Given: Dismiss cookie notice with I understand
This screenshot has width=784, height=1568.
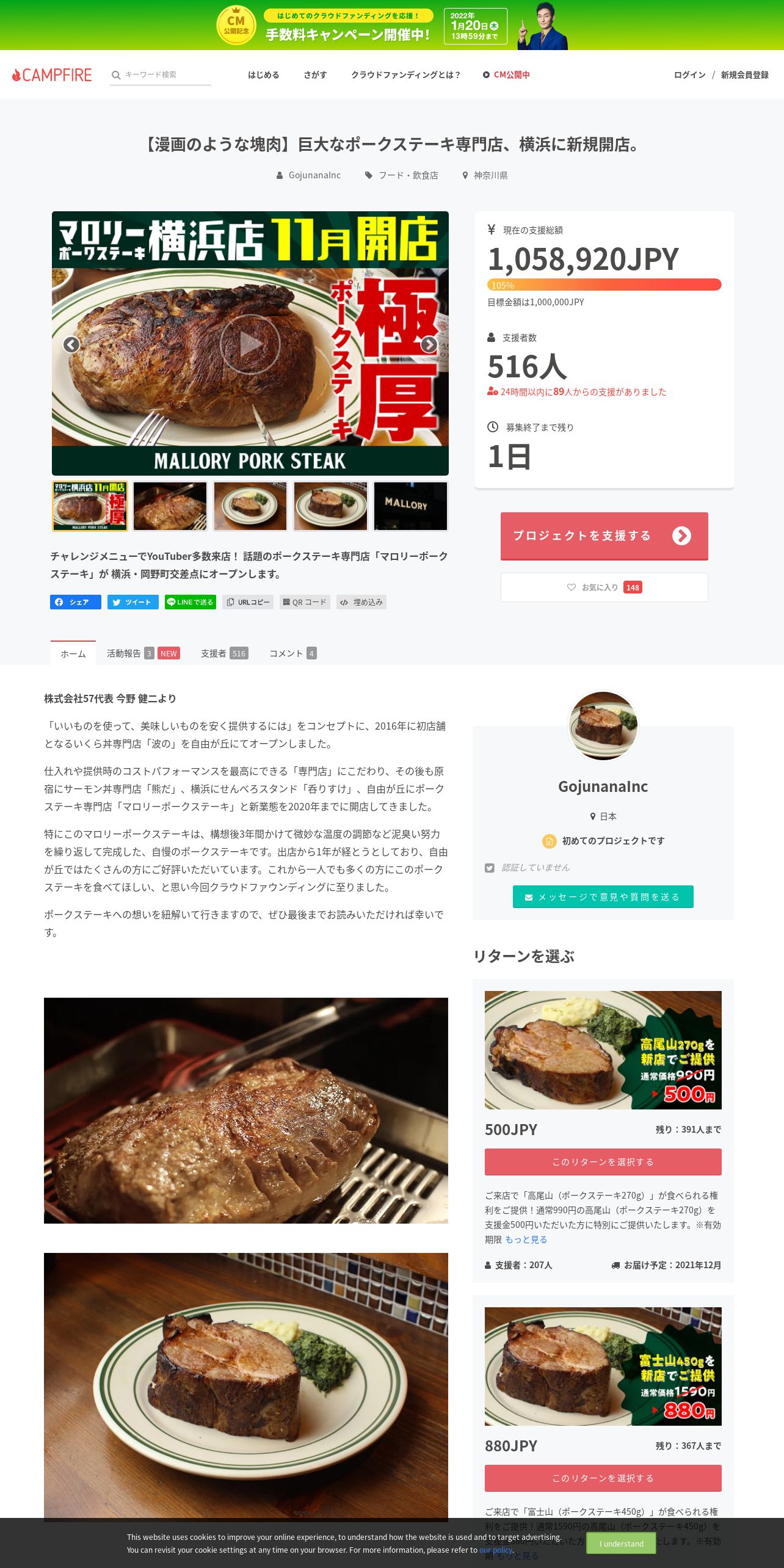Looking at the screenshot, I should coord(621,1544).
